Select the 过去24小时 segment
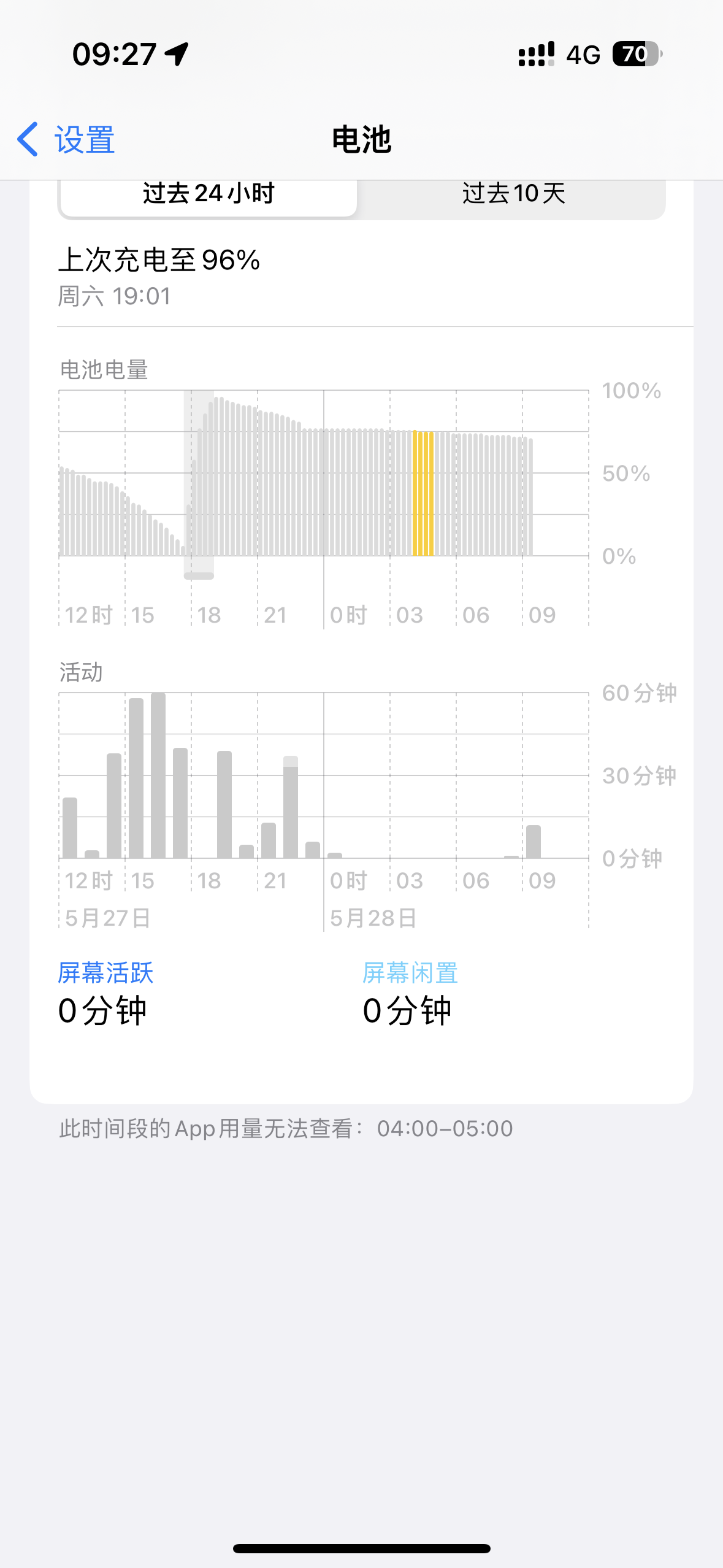Viewport: 723px width, 1568px height. 208,195
